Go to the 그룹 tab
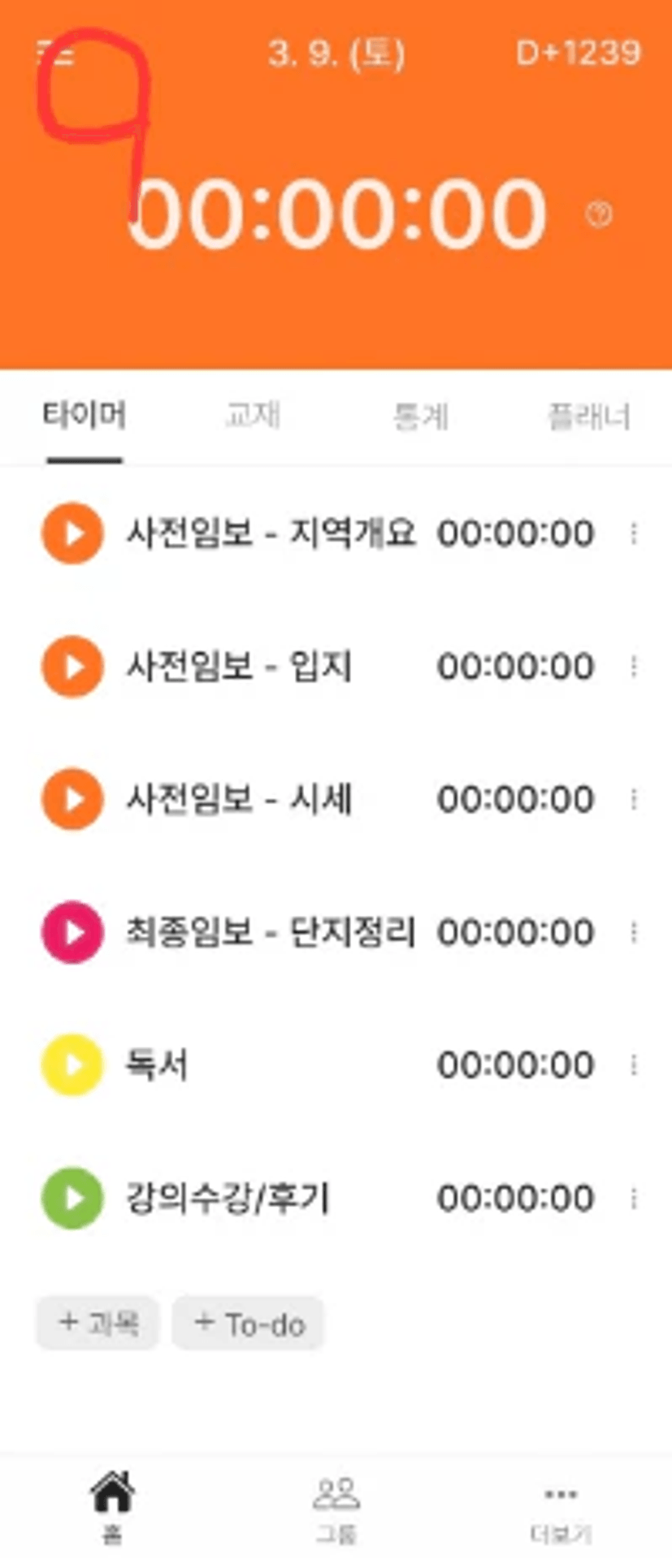672x1568 pixels. coord(336,1506)
